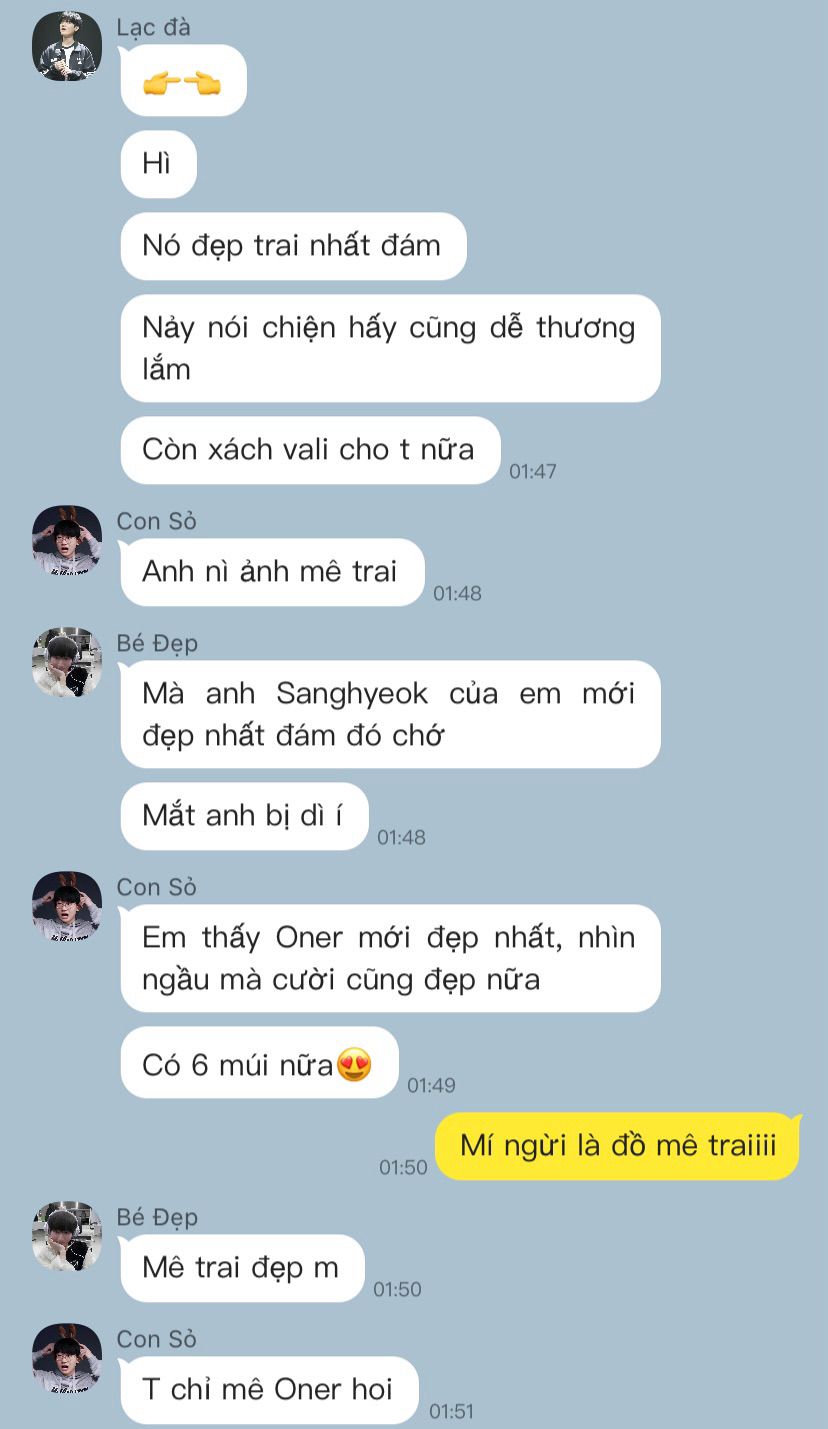Open Con Sỏ's avatar beside "T chỉ mê Oner hoi"
The height and width of the screenshot is (1429, 828).
point(67,1358)
